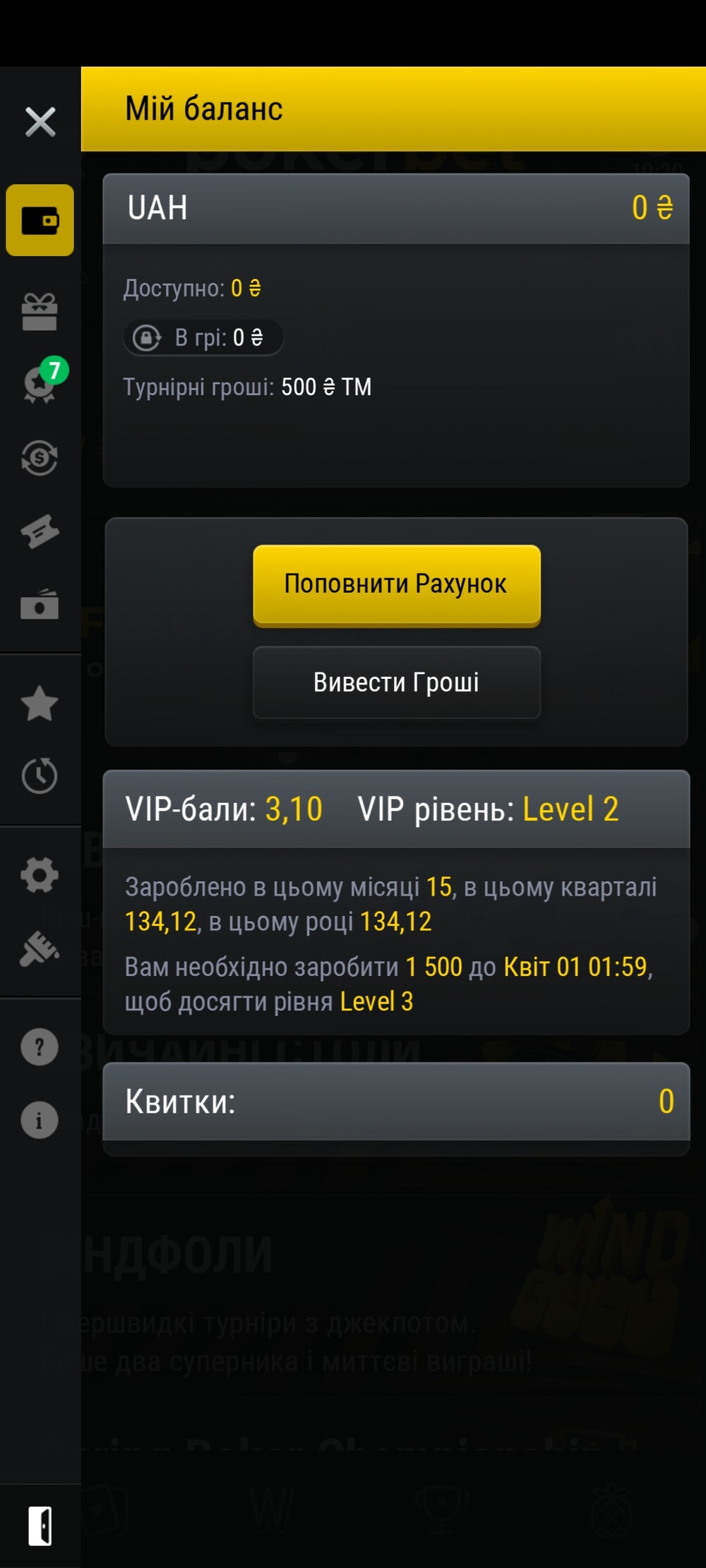Image resolution: width=706 pixels, height=1568 pixels.
Task: Tap the В грі locked funds chip
Action: pyautogui.click(x=203, y=337)
